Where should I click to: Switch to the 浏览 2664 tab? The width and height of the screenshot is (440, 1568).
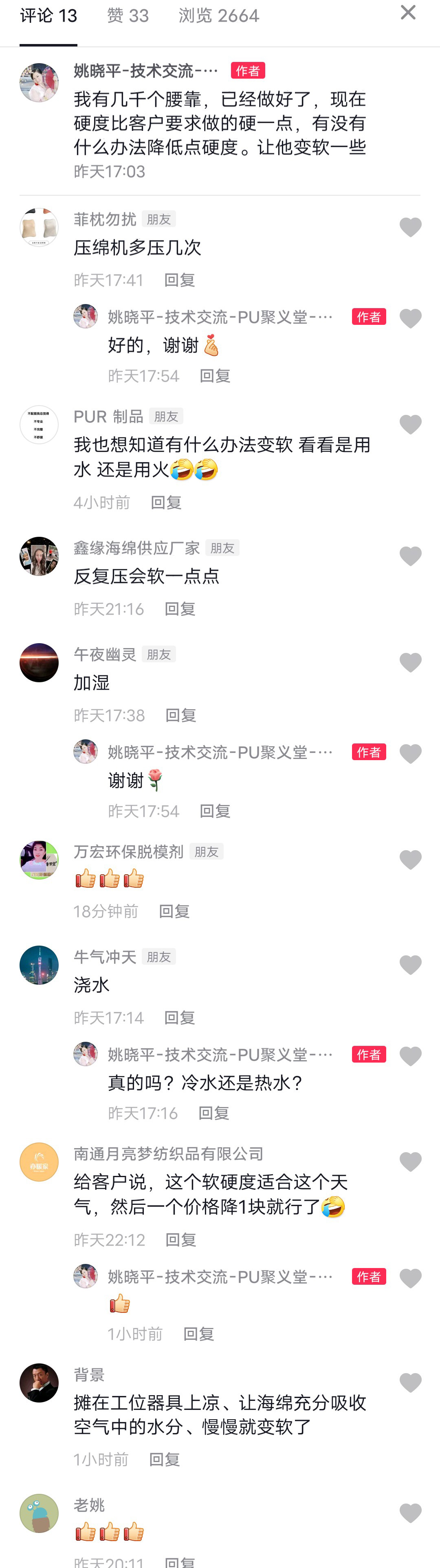[x=218, y=16]
